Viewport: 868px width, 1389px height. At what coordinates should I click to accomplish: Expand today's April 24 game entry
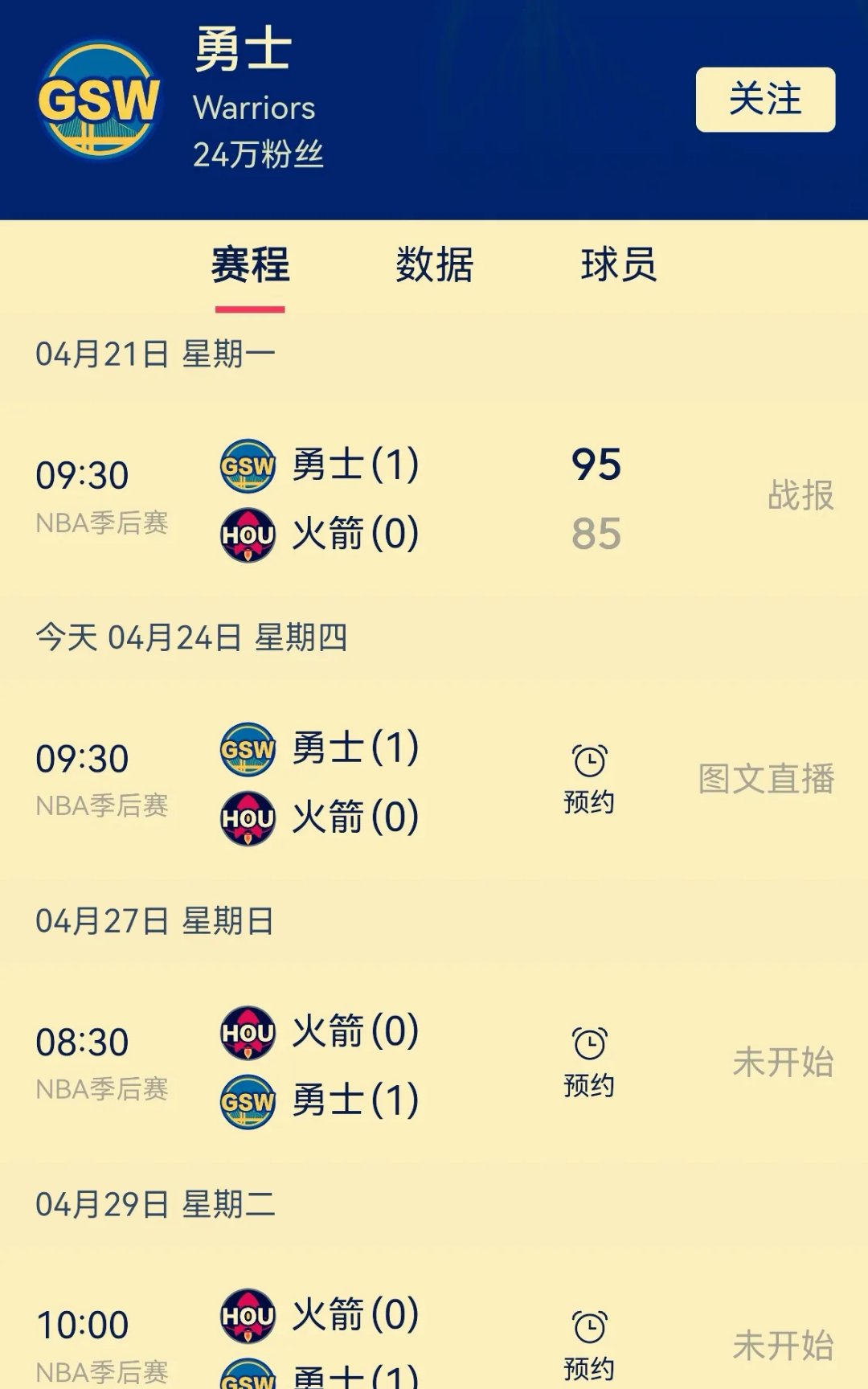coord(434,784)
